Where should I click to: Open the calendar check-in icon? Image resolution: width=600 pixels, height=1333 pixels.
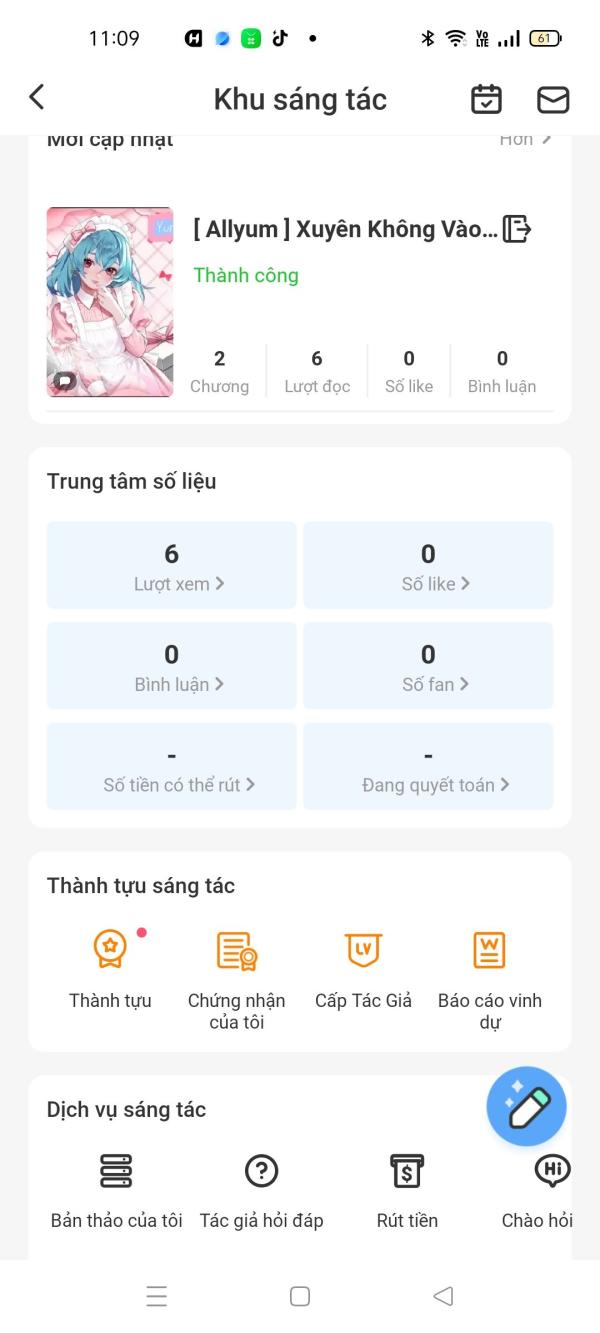486,99
